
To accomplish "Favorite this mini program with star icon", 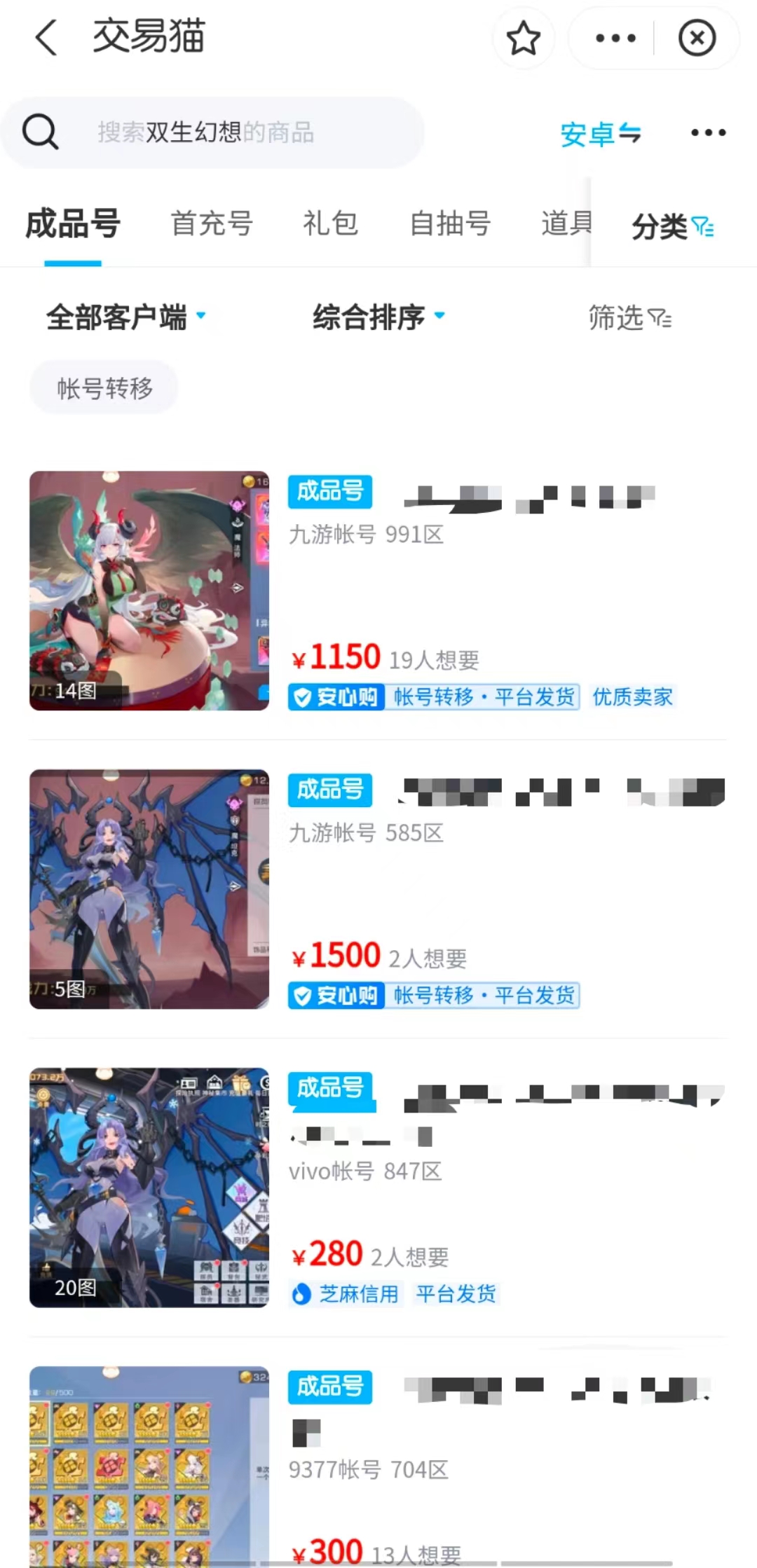I will click(523, 38).
